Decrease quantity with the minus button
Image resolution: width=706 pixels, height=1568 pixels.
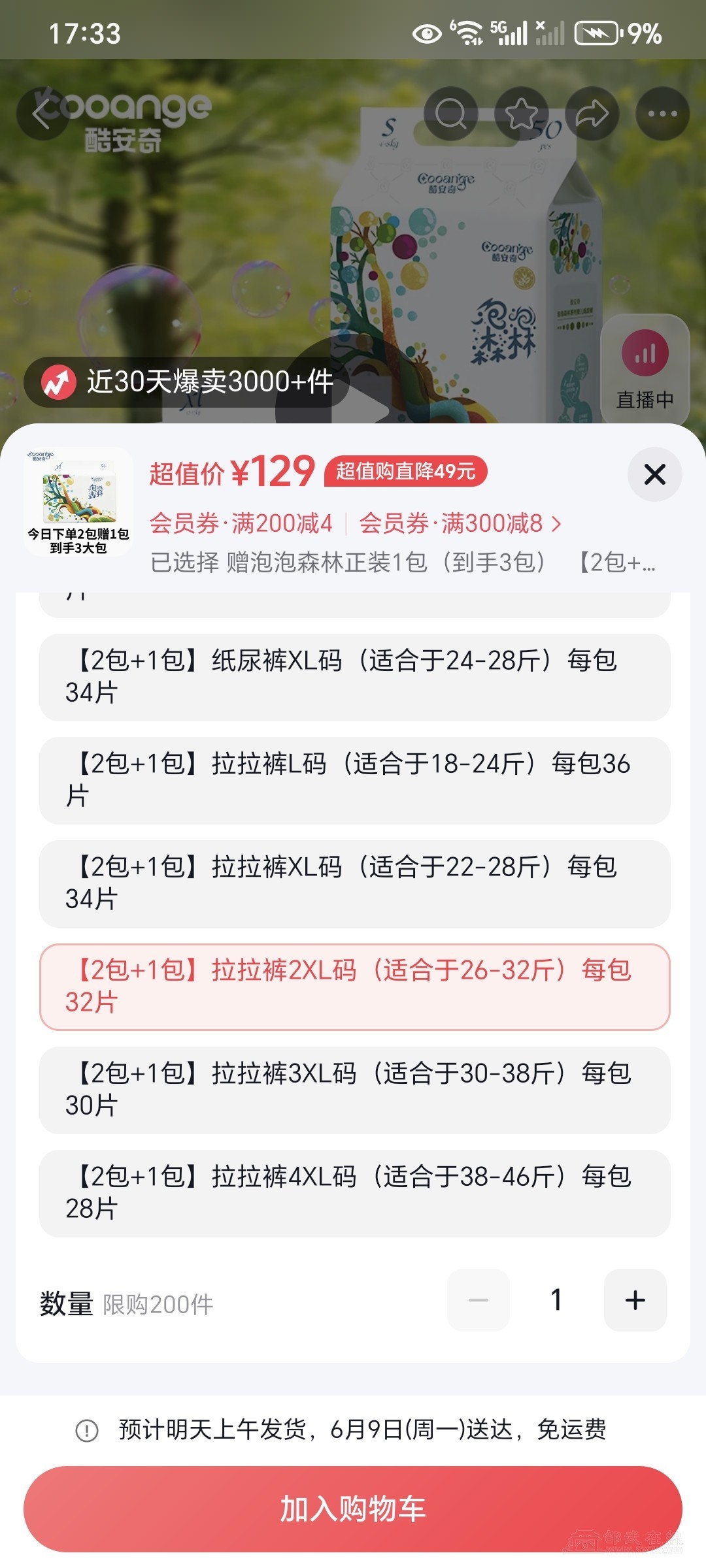(479, 1300)
